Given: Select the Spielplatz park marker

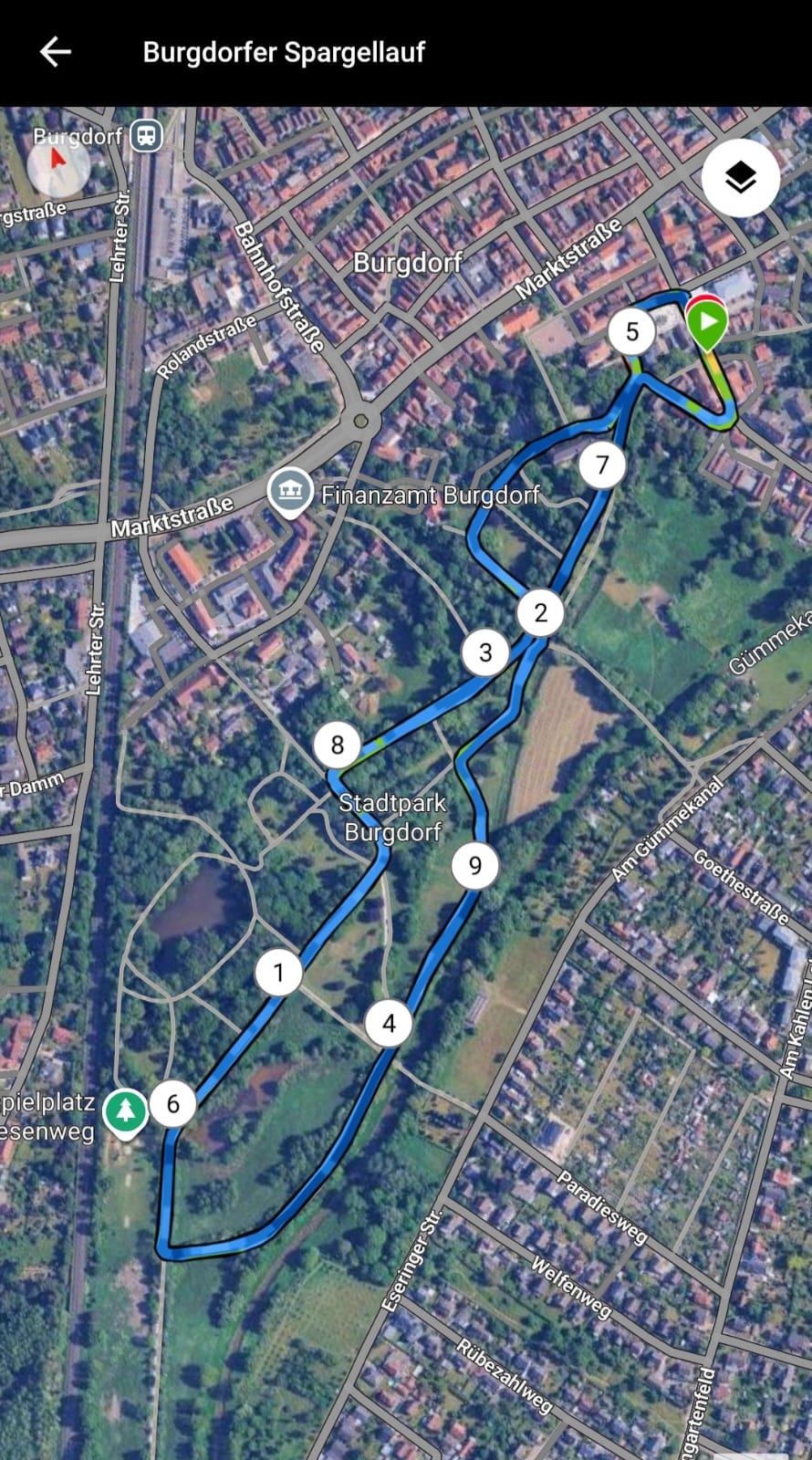Looking at the screenshot, I should click(125, 1111).
